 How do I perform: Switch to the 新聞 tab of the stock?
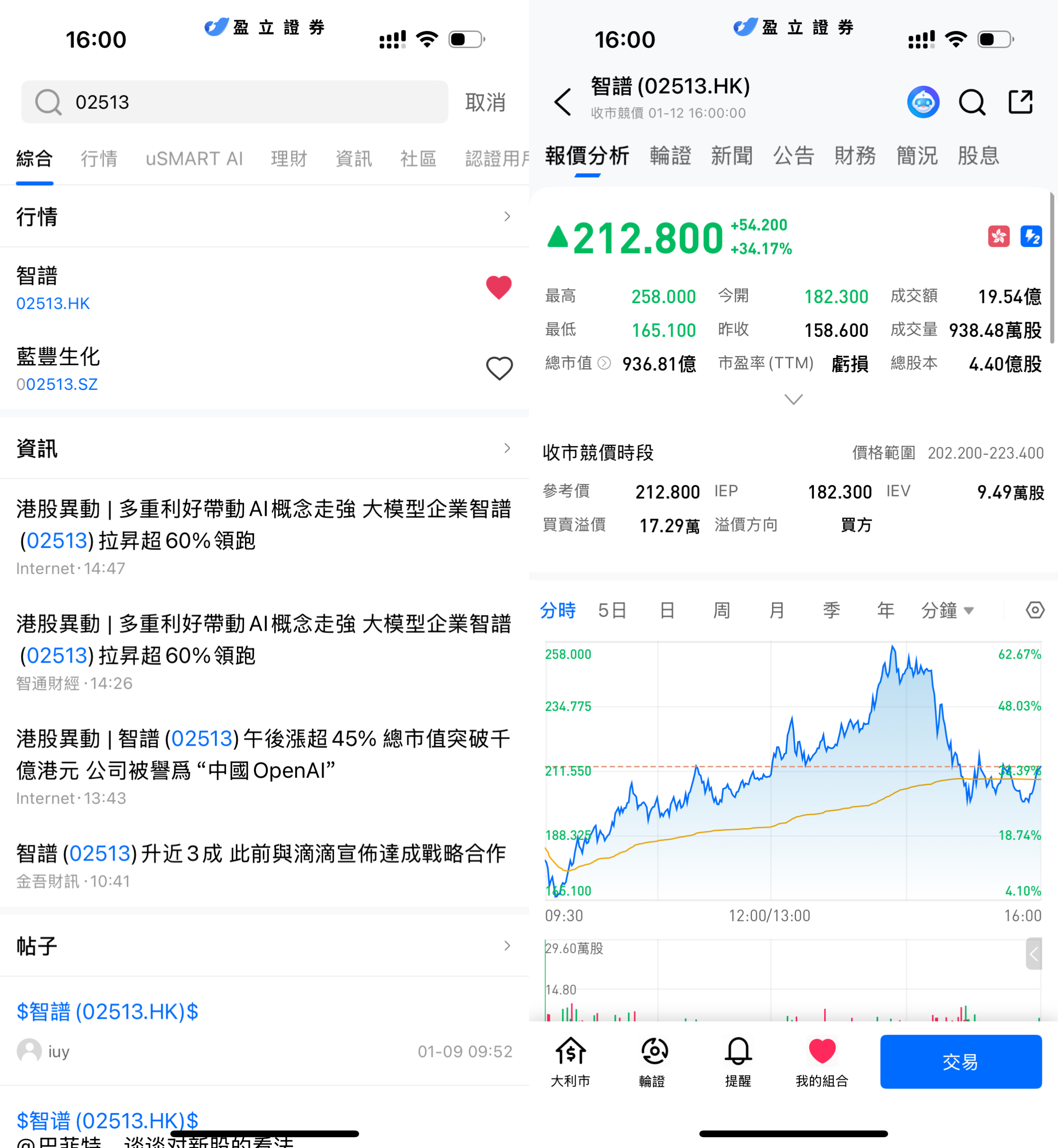pyautogui.click(x=731, y=156)
